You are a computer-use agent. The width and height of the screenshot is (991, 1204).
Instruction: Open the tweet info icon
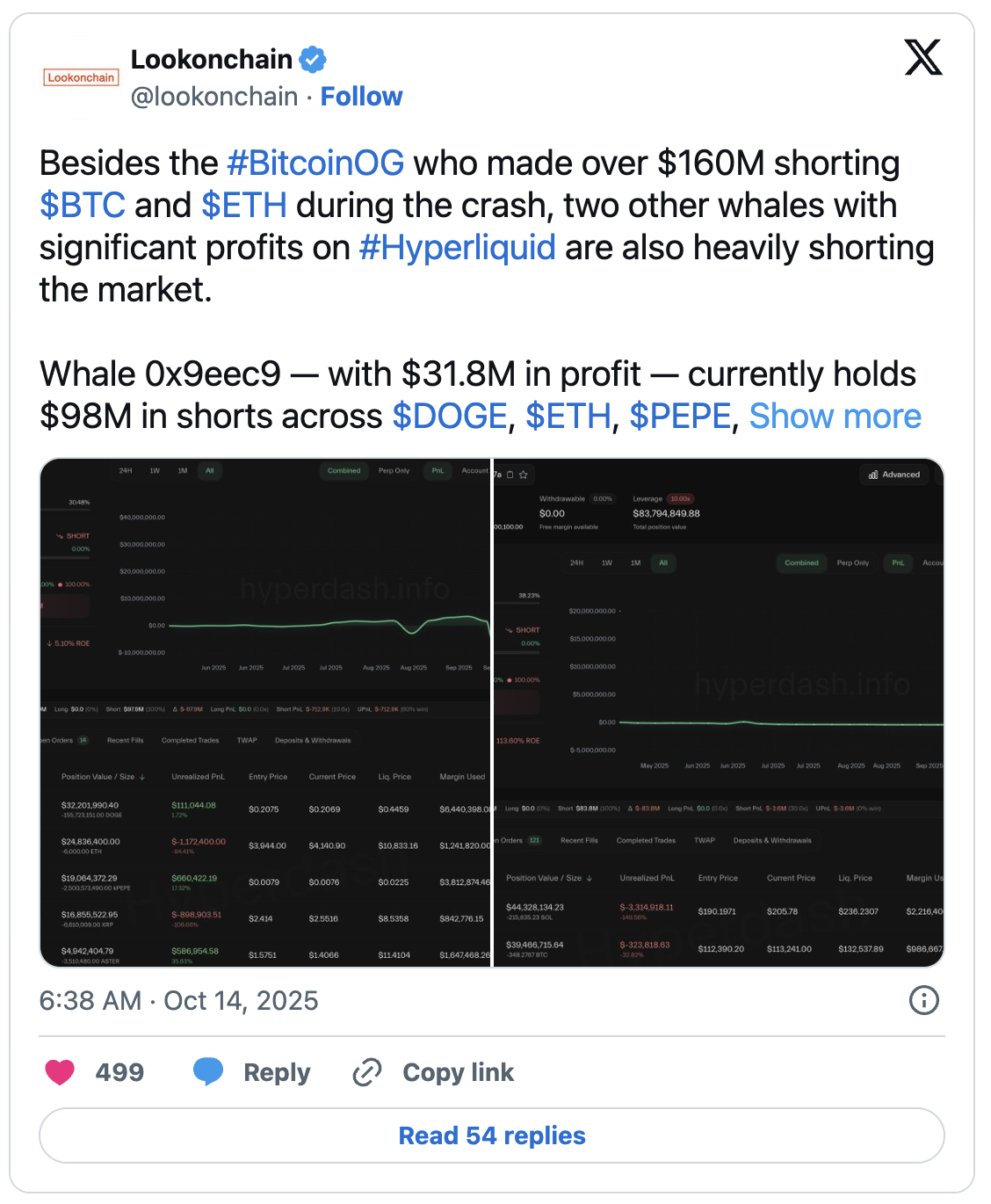923,1000
